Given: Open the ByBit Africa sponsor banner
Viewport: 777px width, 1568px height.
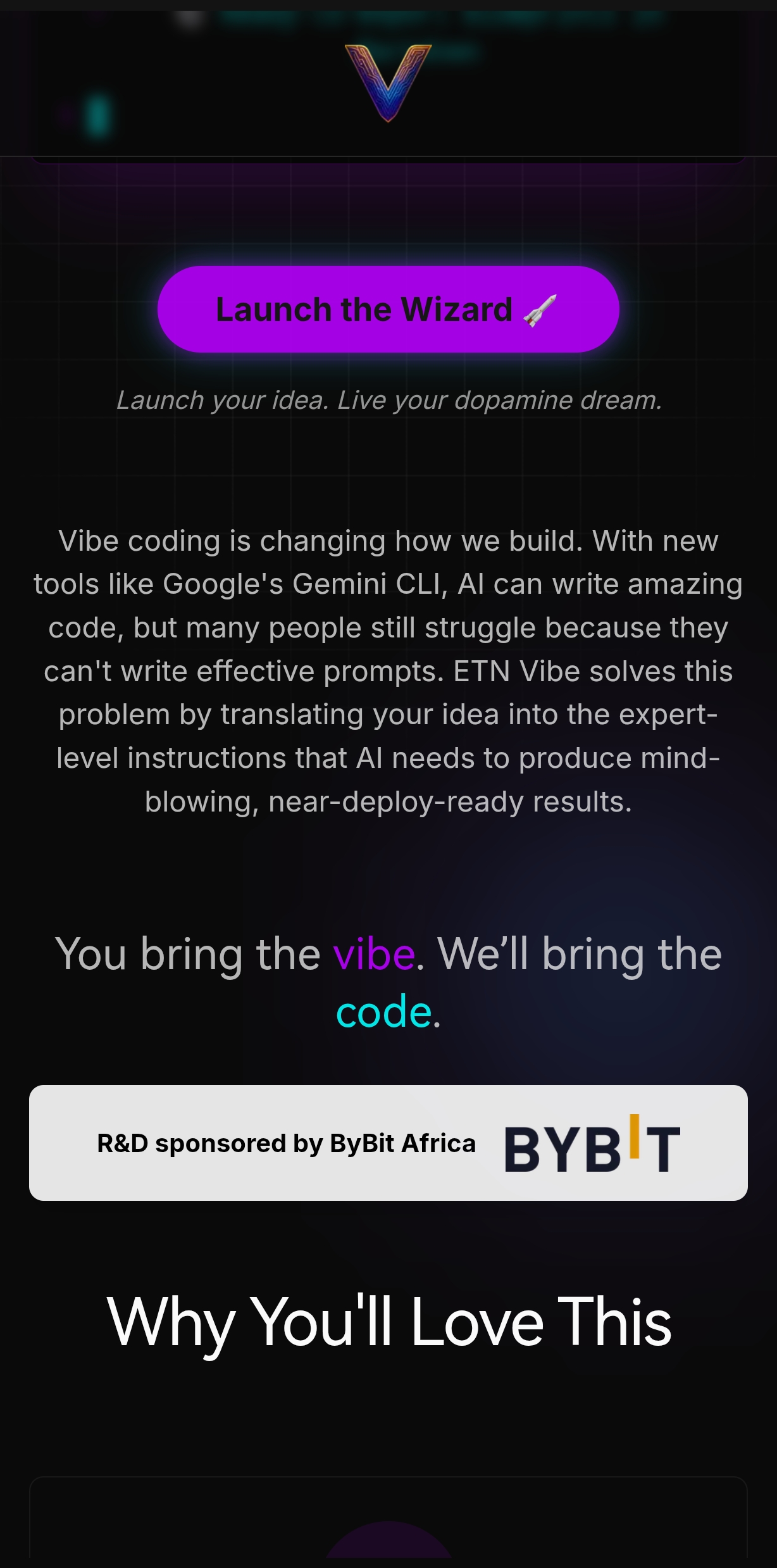Looking at the screenshot, I should tap(388, 1143).
